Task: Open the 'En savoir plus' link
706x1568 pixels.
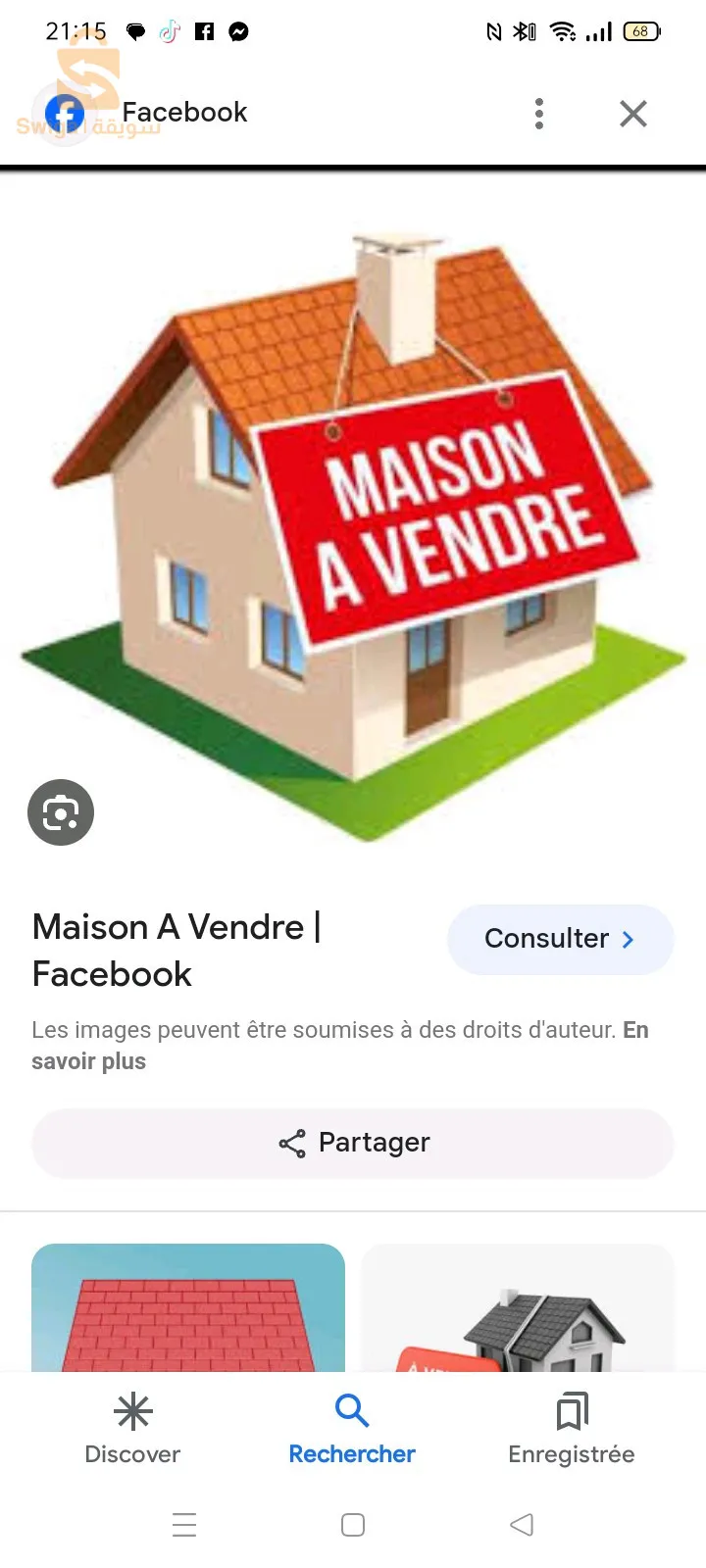Action: tap(88, 1061)
